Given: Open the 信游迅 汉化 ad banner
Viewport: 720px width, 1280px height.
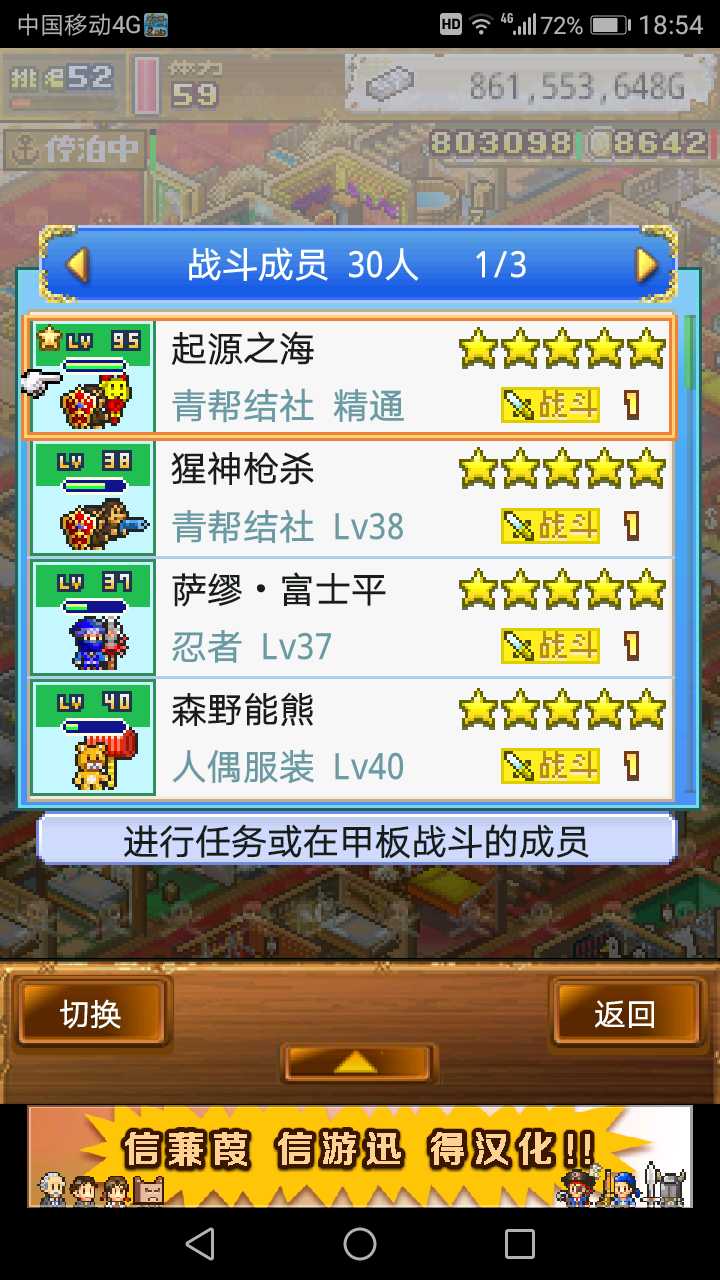Looking at the screenshot, I should click(360, 1155).
